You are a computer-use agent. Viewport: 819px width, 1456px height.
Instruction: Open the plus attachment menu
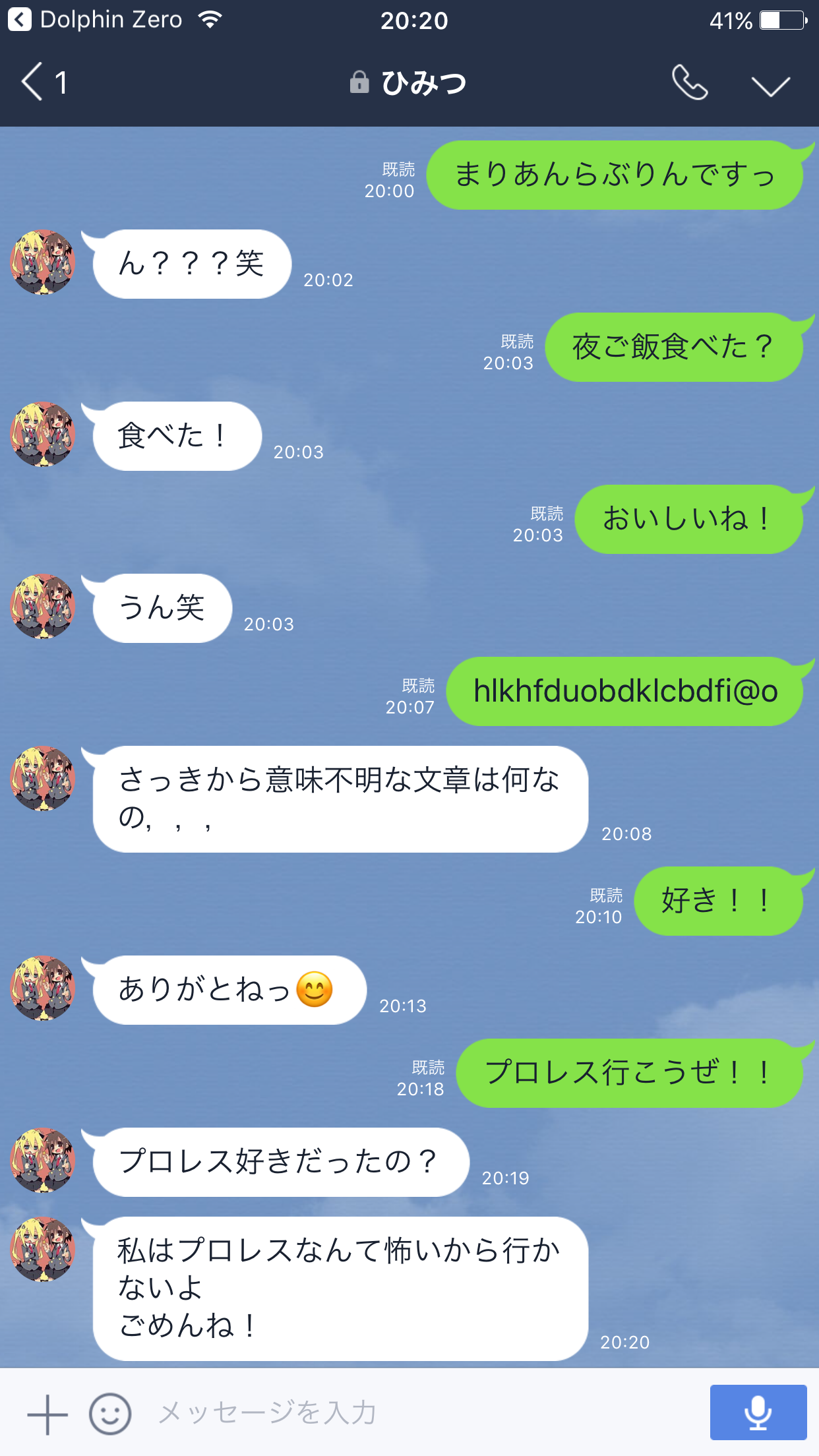47,1414
